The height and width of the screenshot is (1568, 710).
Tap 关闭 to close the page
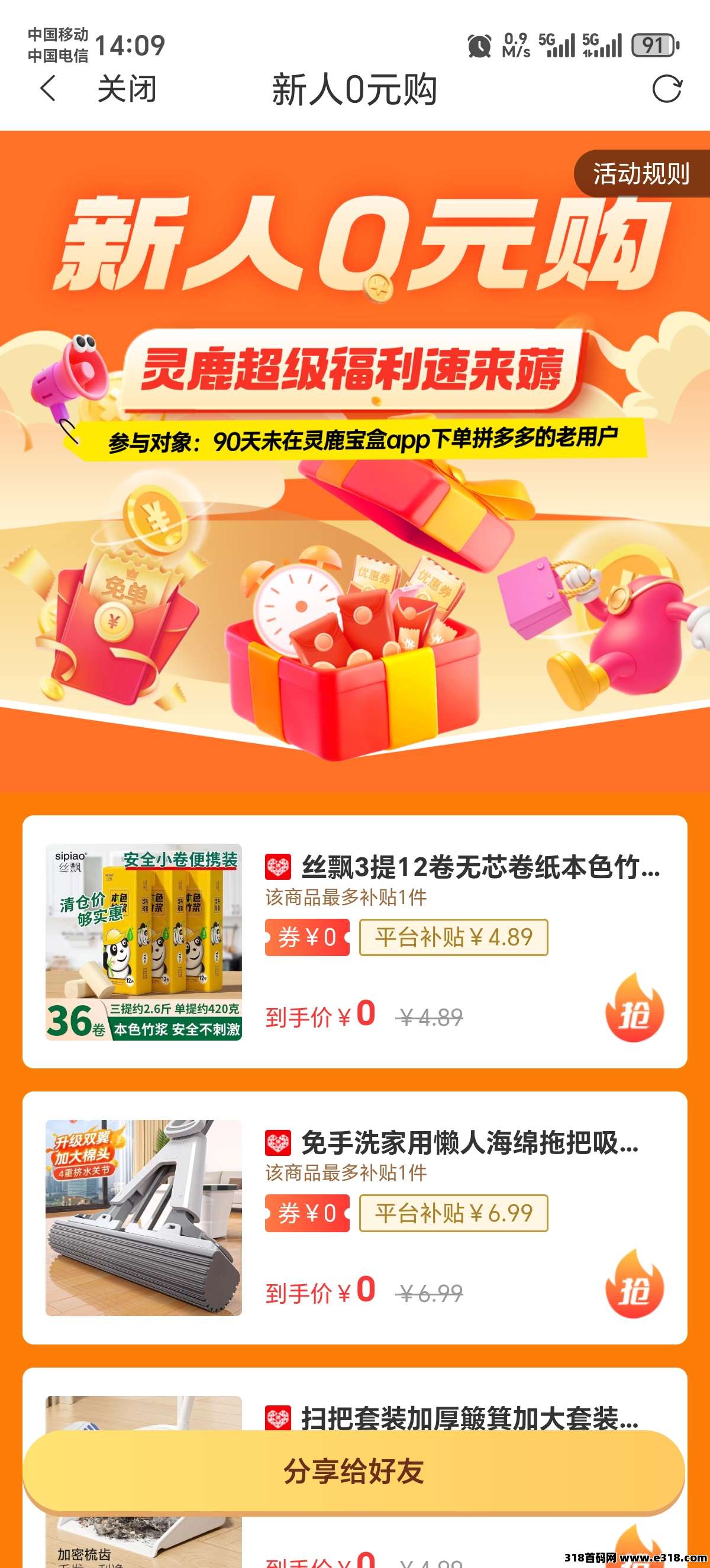pyautogui.click(x=127, y=89)
